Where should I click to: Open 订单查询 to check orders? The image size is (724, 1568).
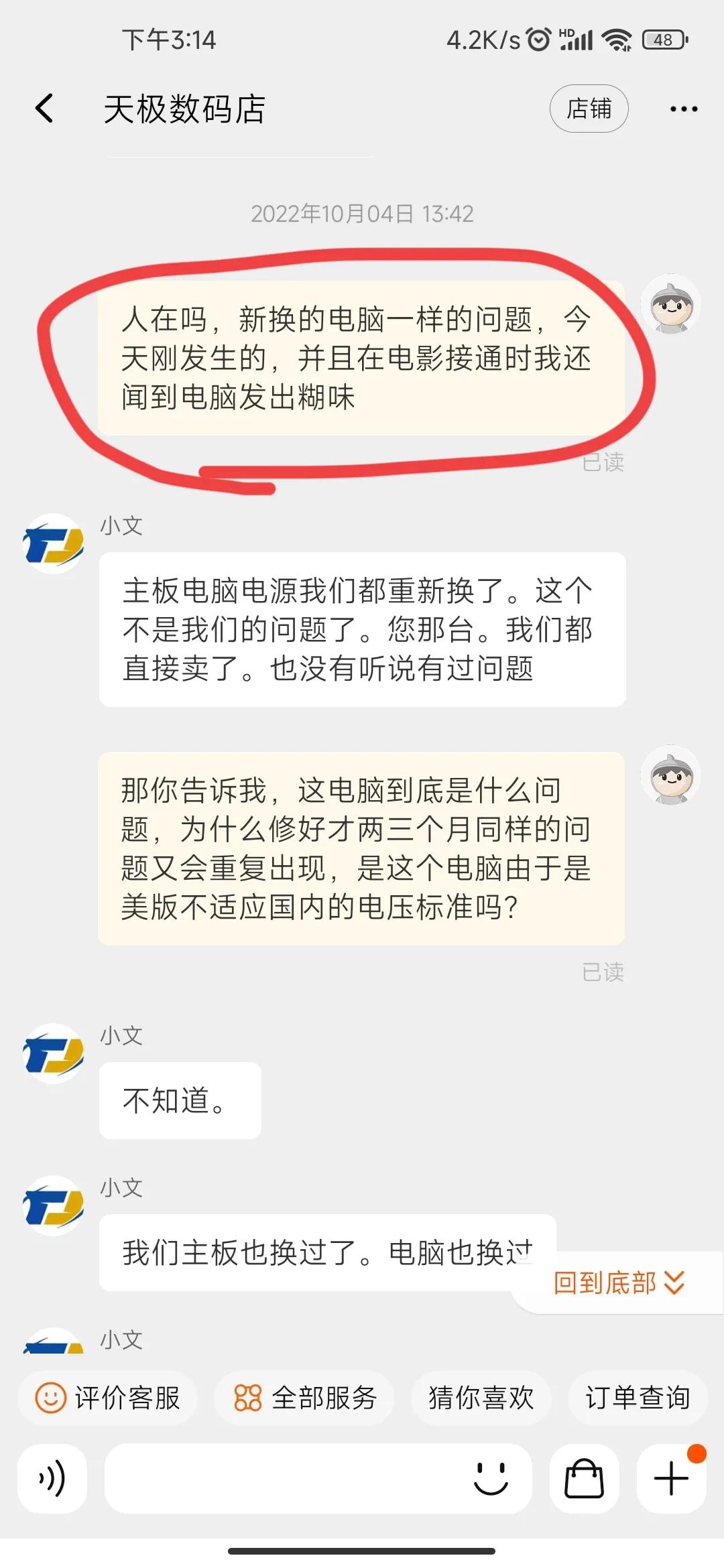tap(637, 1398)
